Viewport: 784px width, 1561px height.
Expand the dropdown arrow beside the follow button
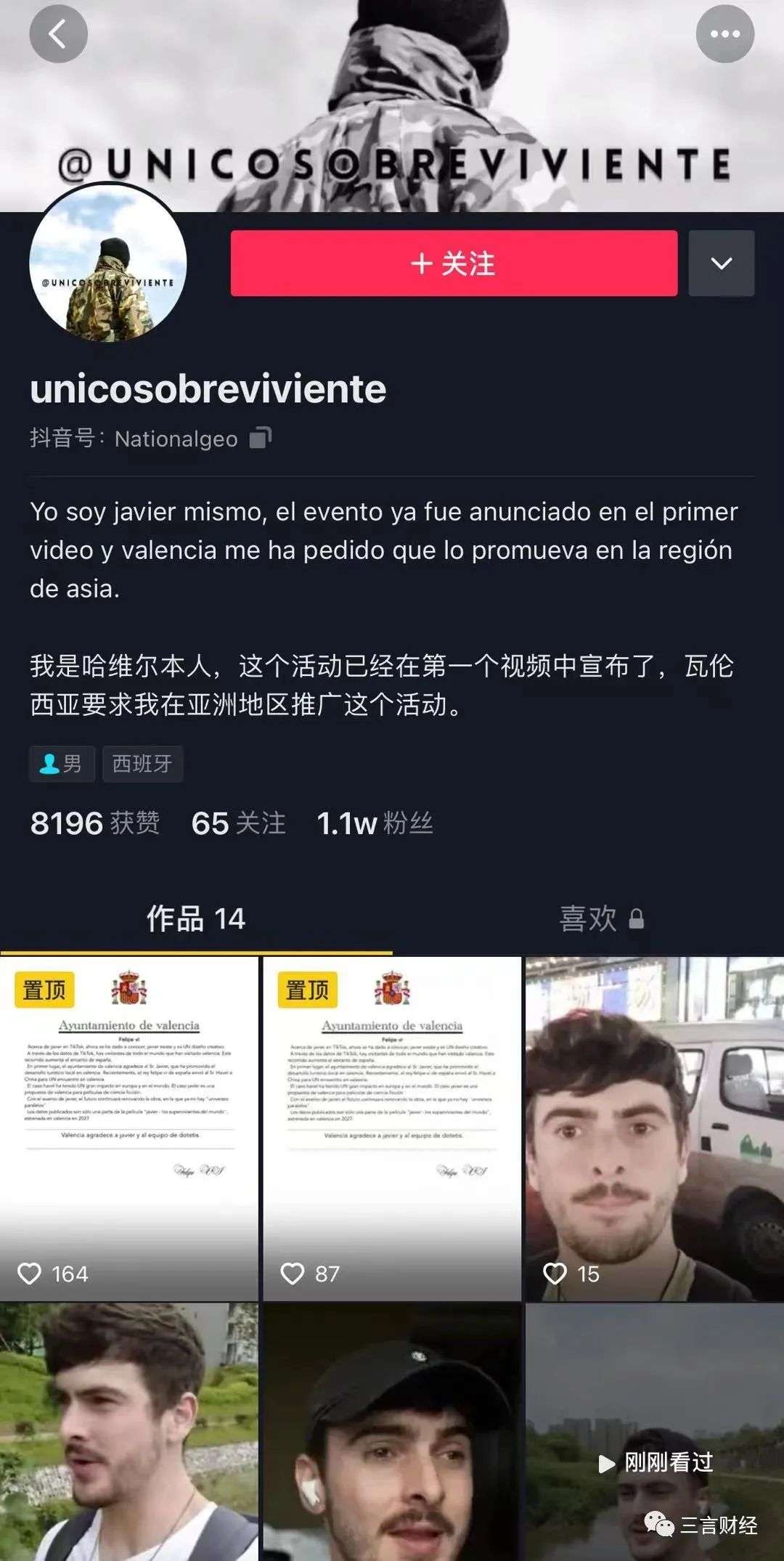pyautogui.click(x=721, y=263)
